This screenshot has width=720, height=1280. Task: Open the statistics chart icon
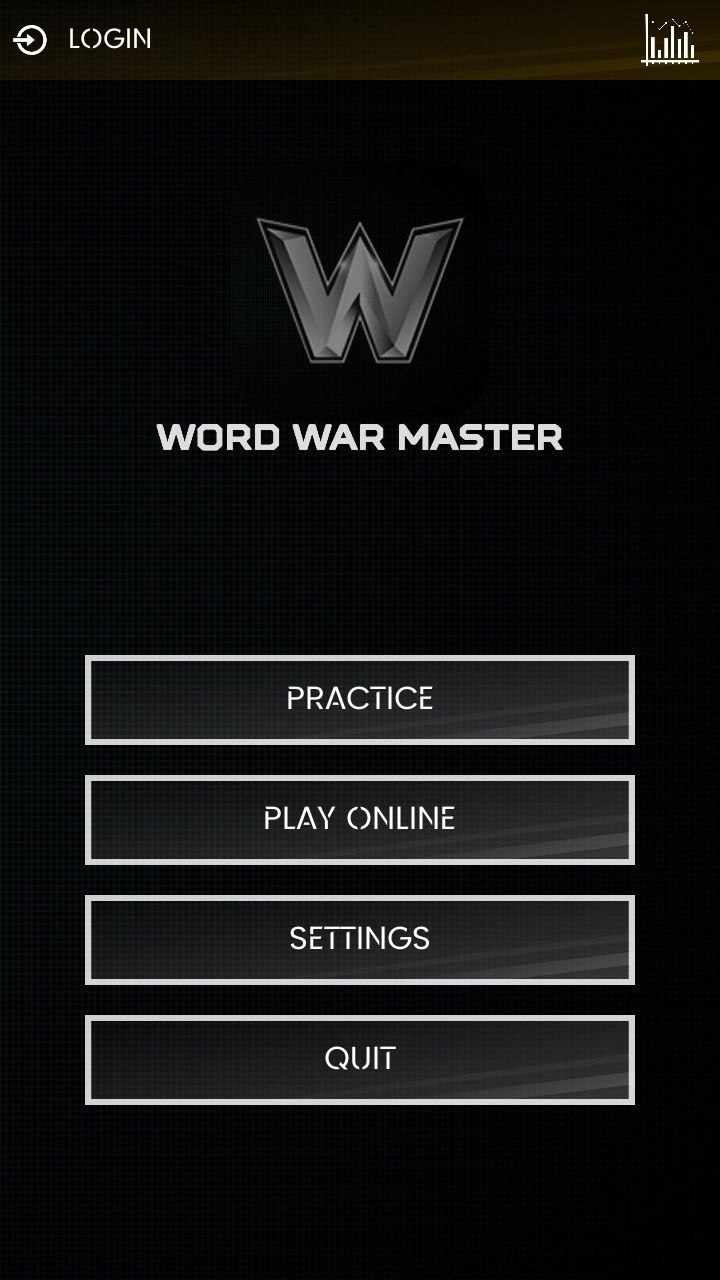click(670, 41)
